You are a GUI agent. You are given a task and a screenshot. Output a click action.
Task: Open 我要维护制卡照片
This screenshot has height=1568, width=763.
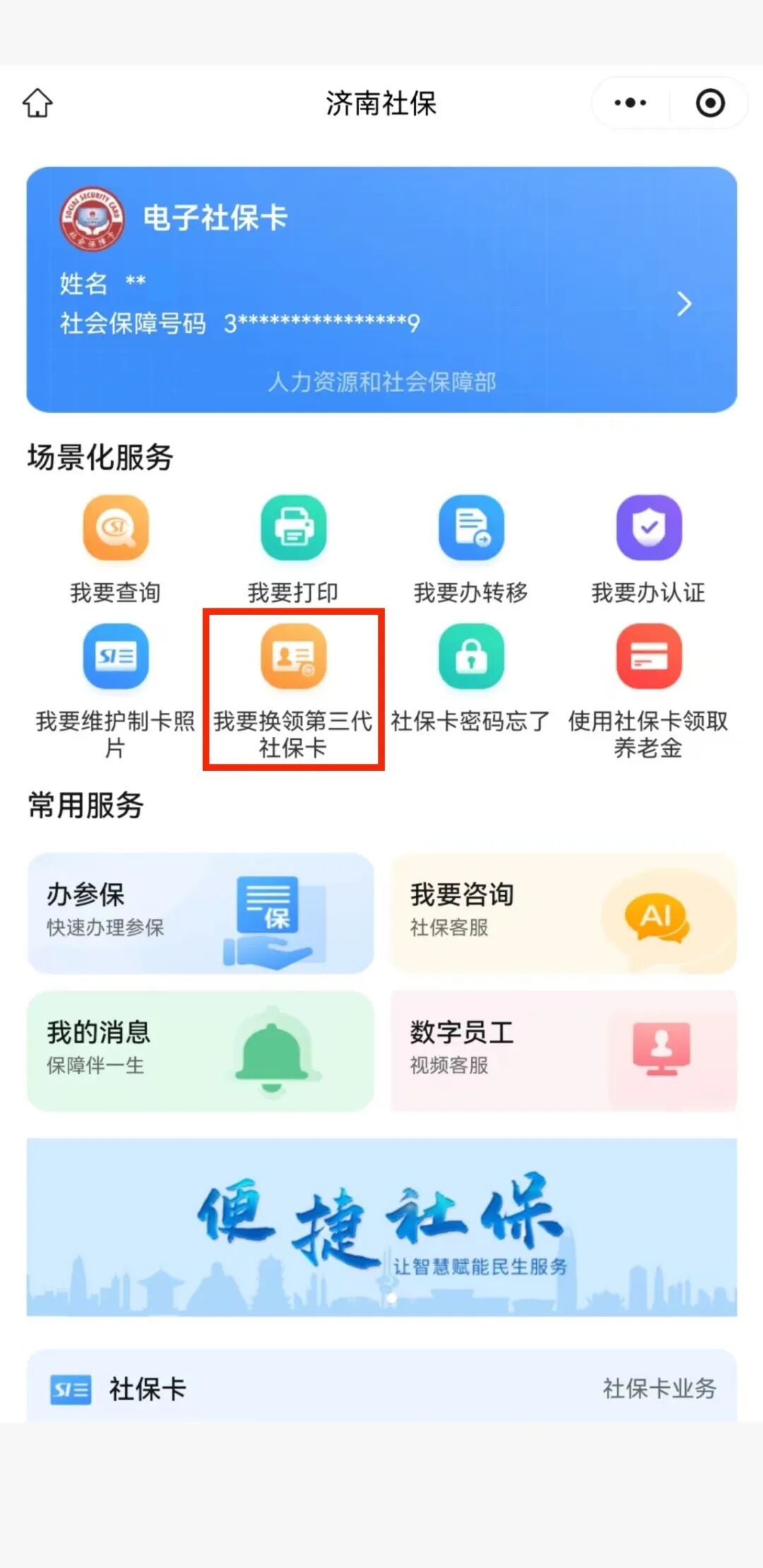coord(116,689)
